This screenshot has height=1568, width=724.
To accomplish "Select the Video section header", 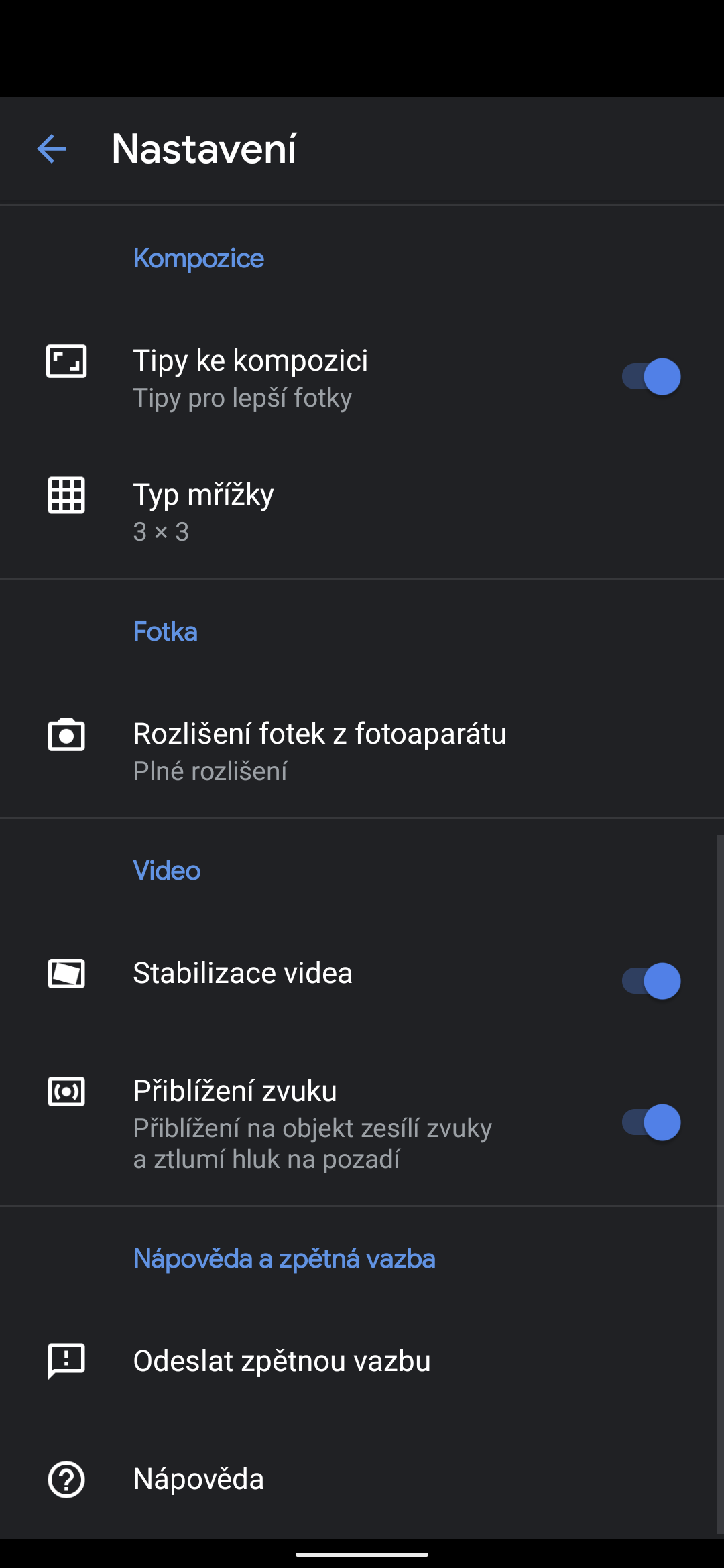I will coord(167,870).
